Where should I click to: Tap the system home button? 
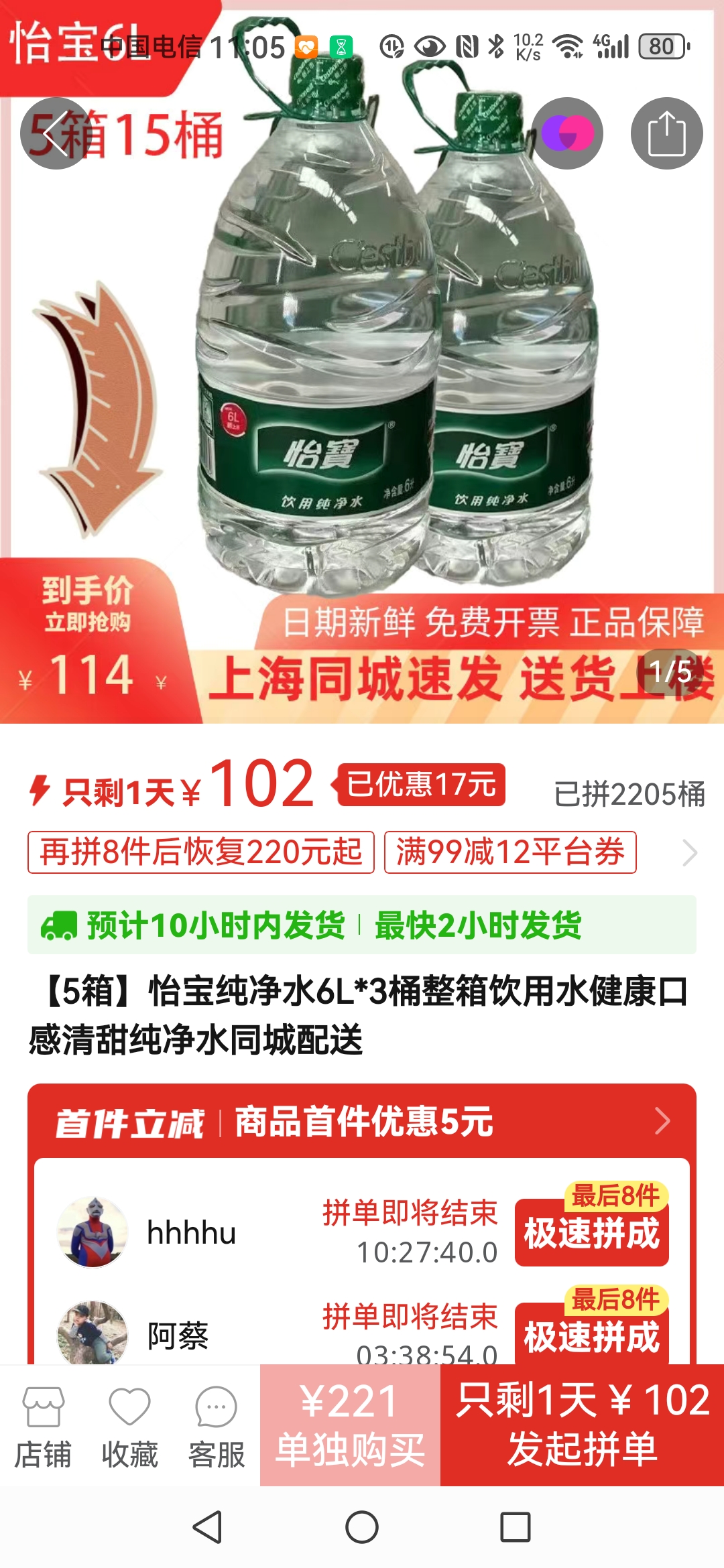click(x=362, y=1527)
